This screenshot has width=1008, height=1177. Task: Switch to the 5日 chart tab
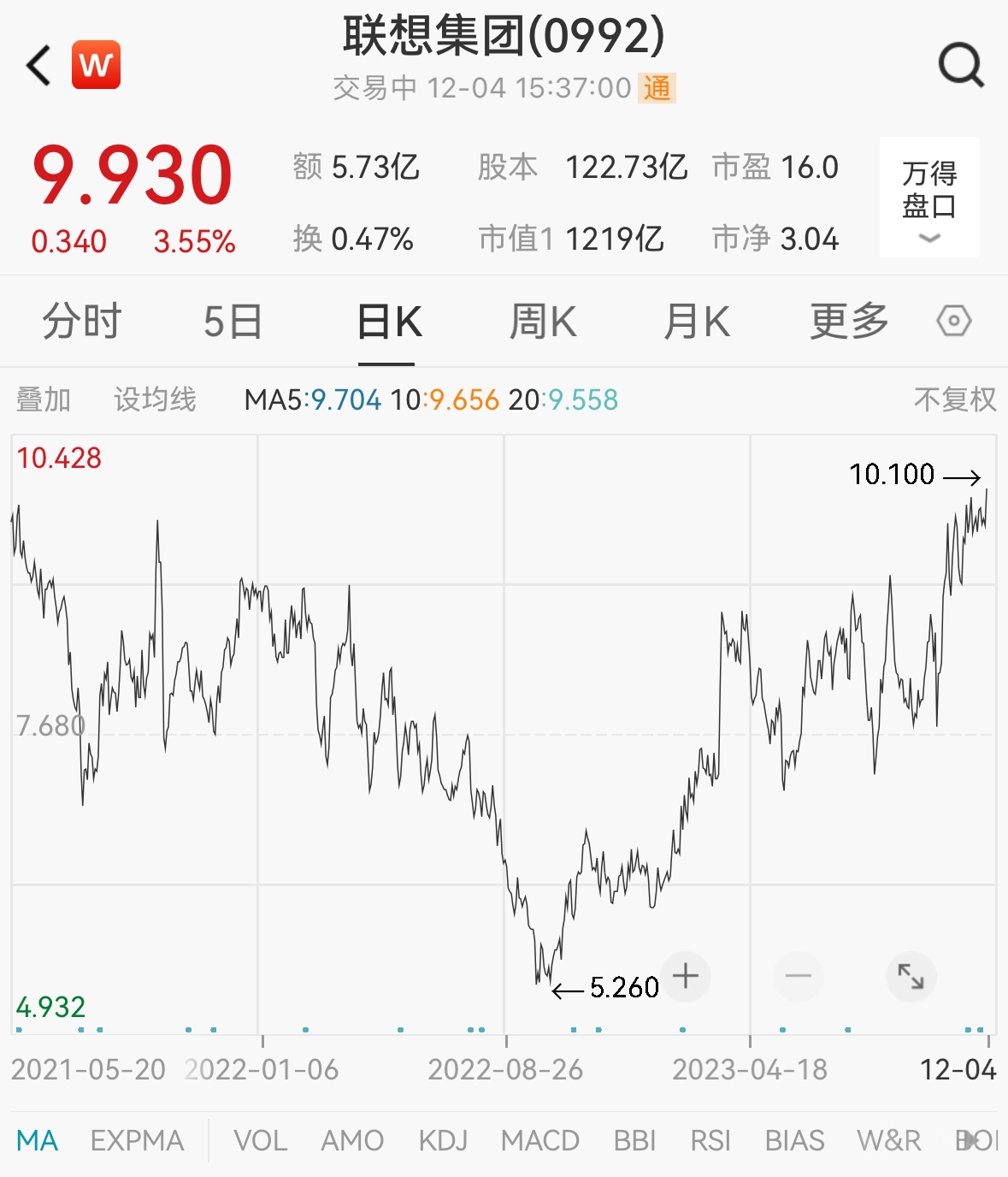coord(233,322)
